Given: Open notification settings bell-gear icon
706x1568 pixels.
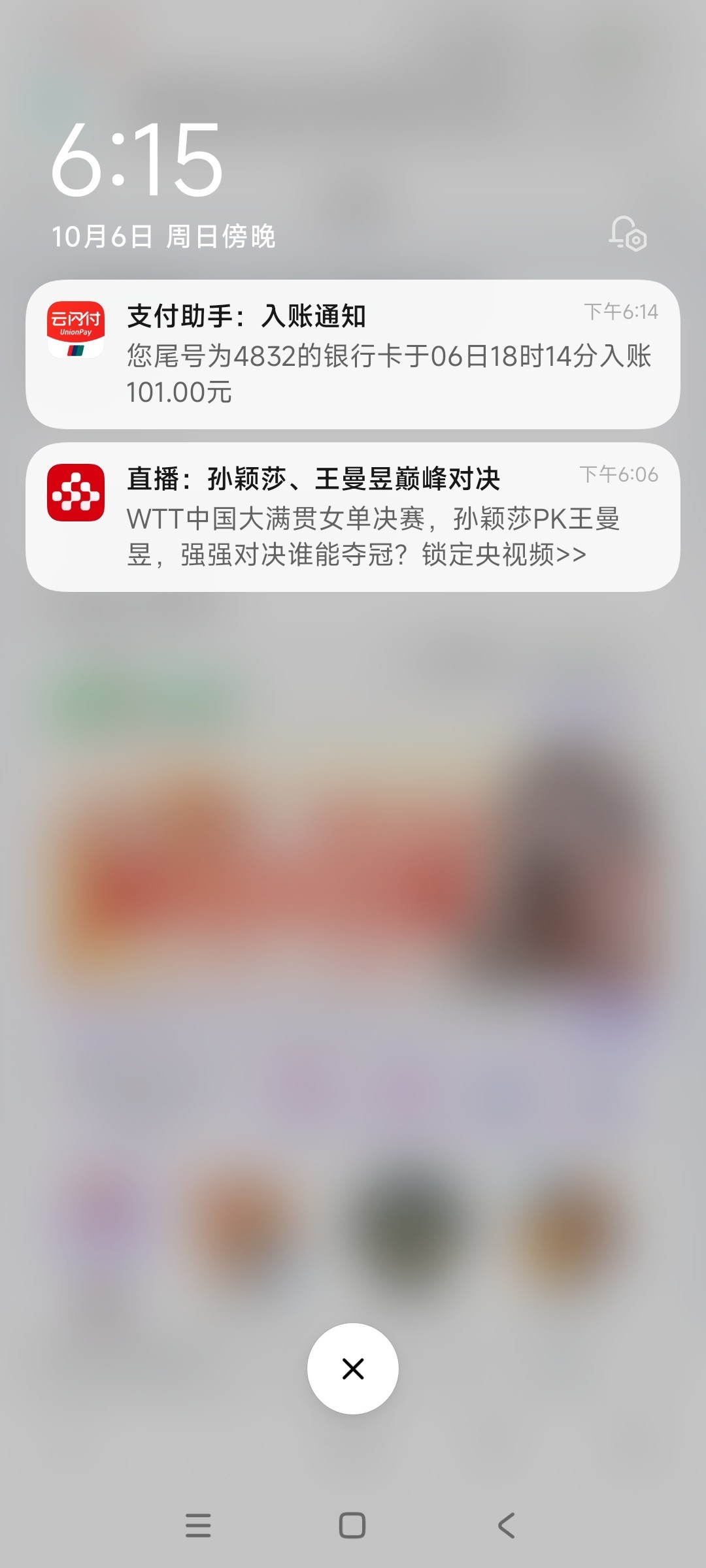Looking at the screenshot, I should tap(628, 234).
